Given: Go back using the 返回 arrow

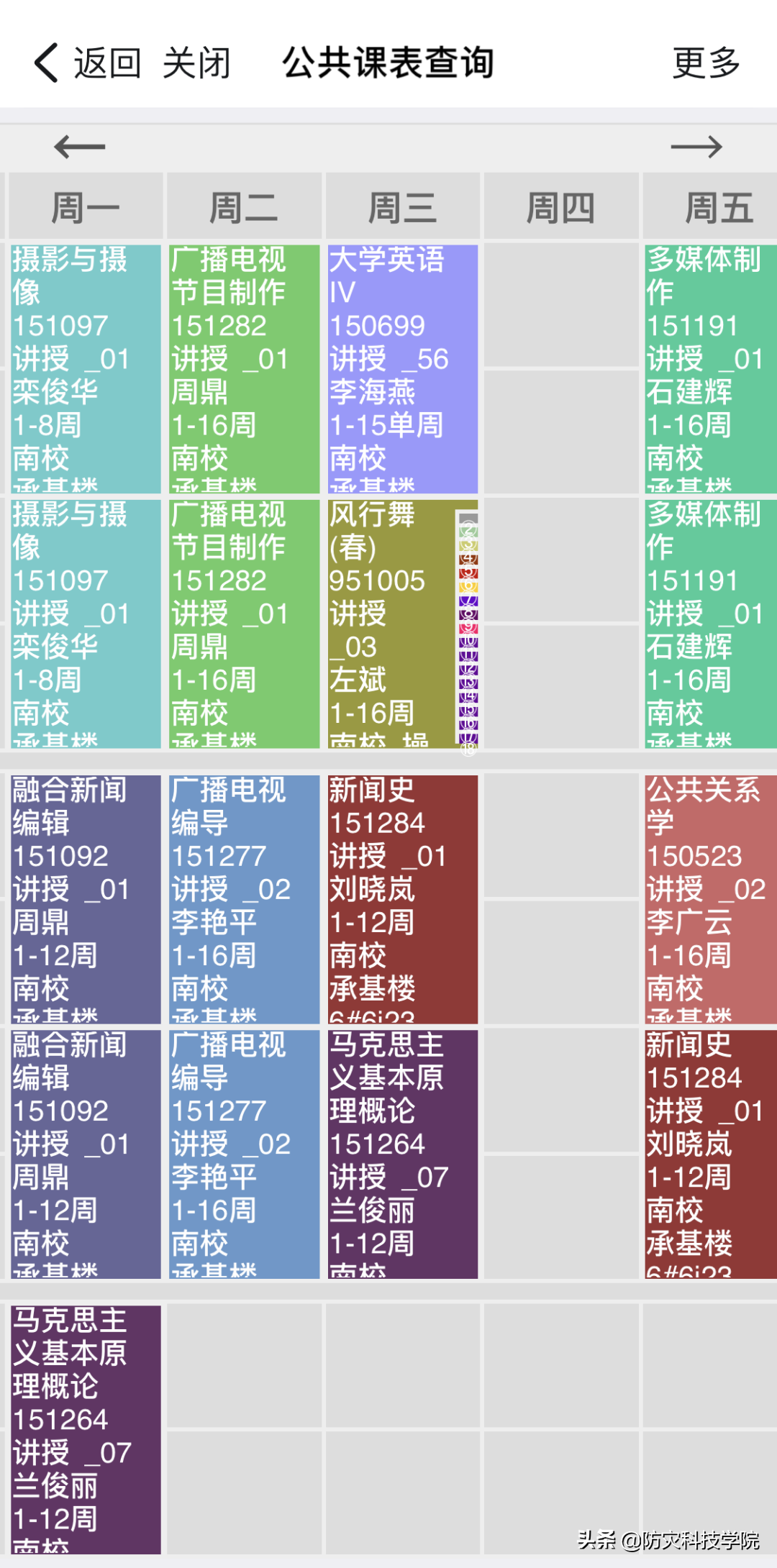Looking at the screenshot, I should (87, 63).
